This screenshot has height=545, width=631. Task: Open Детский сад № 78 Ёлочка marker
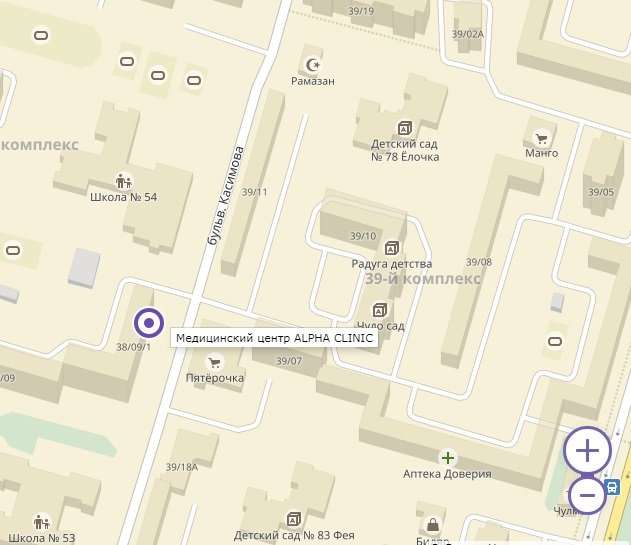pos(404,128)
